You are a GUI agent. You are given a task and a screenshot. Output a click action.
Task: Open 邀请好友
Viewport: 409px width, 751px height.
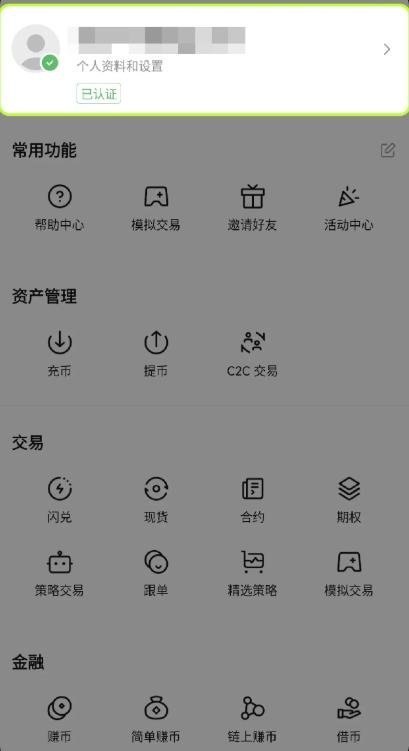(x=252, y=208)
